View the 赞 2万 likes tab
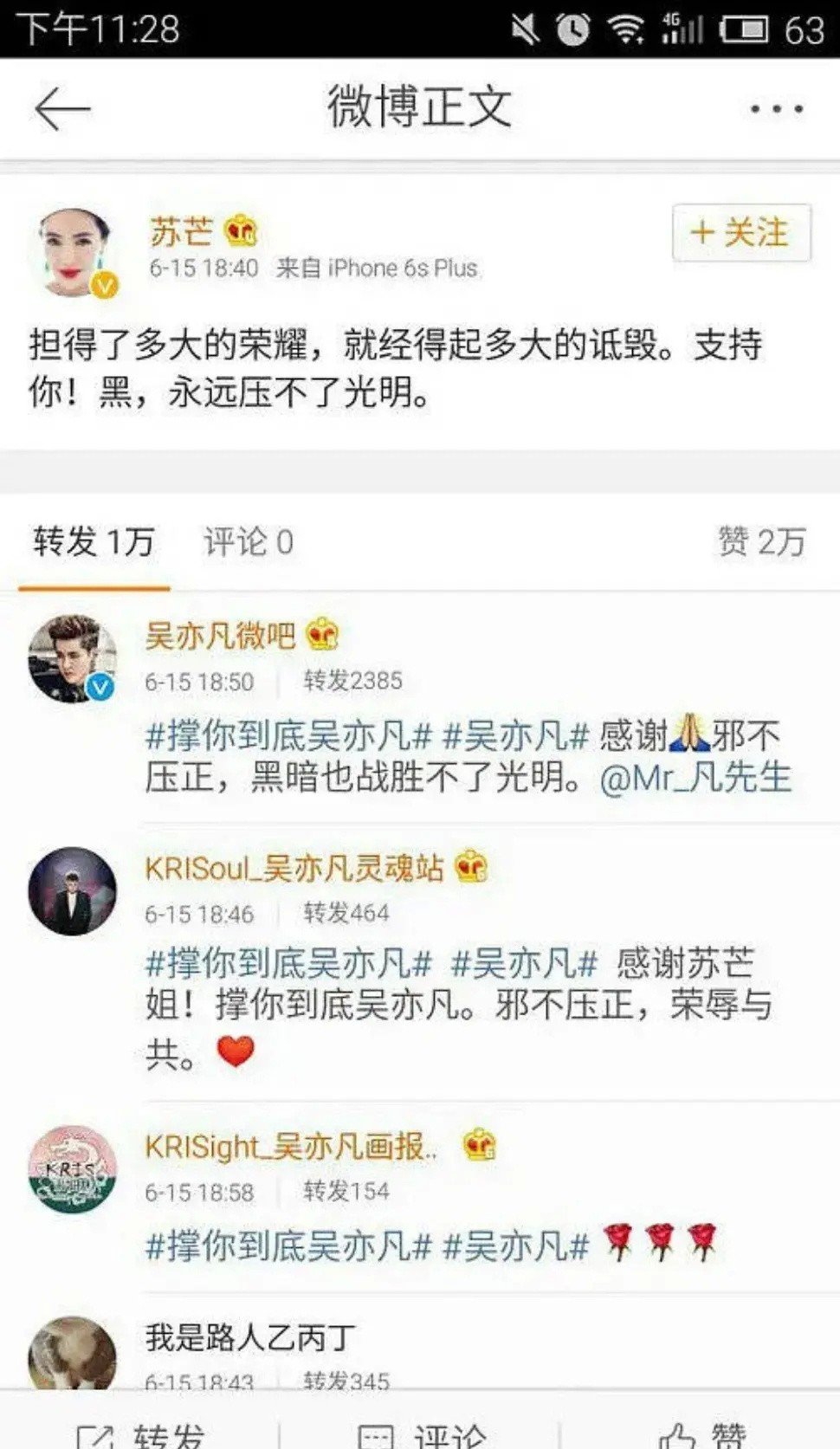Screen dimensions: 840x1449 [x=761, y=543]
